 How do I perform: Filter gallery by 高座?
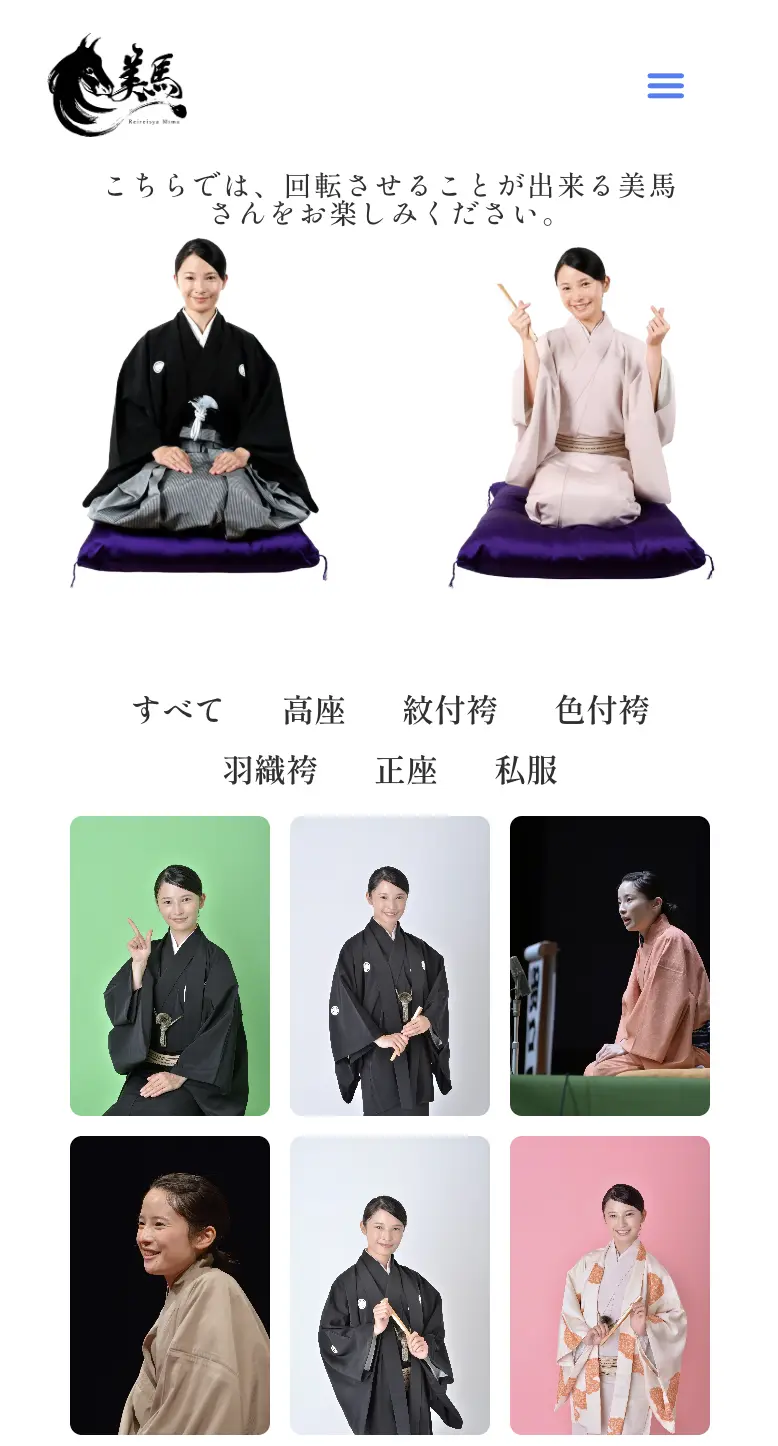[314, 710]
